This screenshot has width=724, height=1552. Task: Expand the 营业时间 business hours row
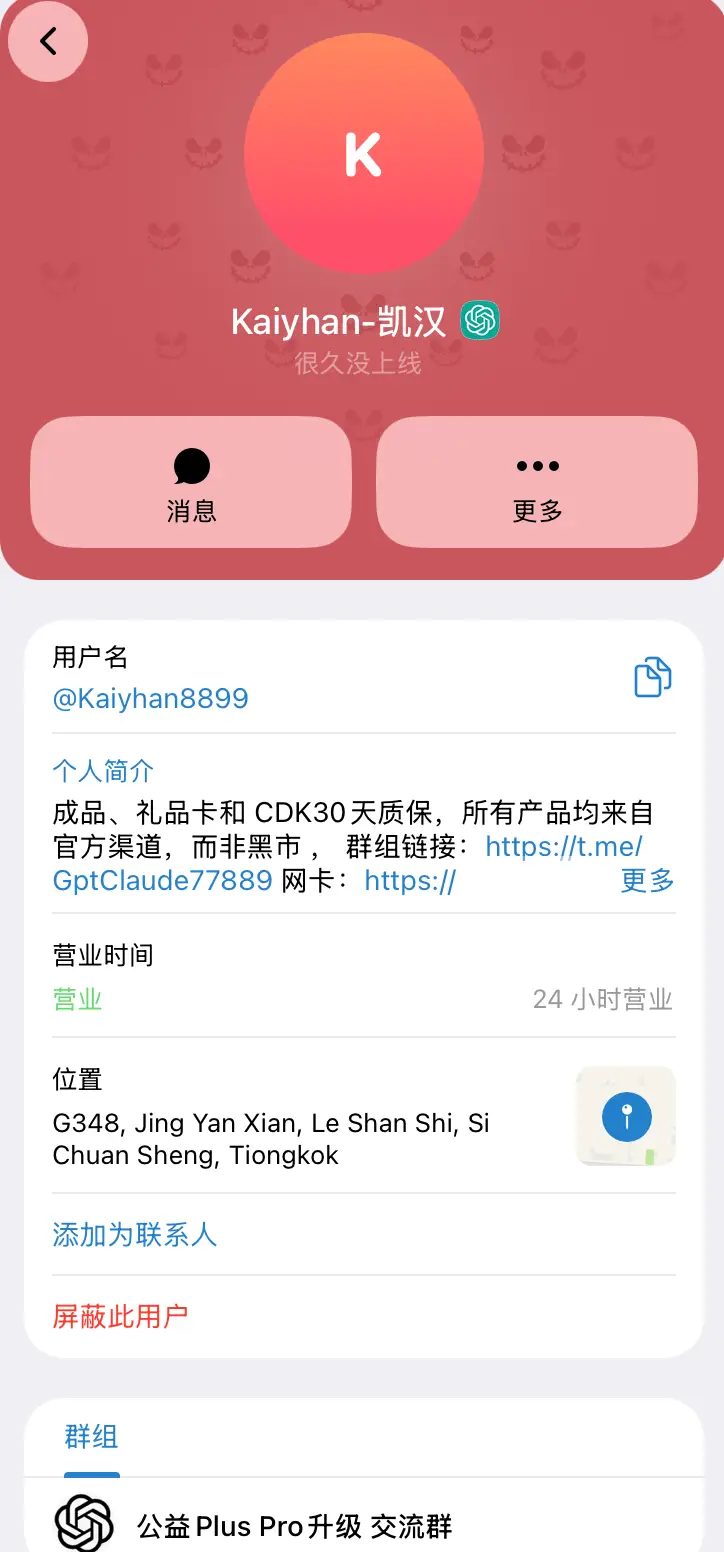[x=362, y=976]
